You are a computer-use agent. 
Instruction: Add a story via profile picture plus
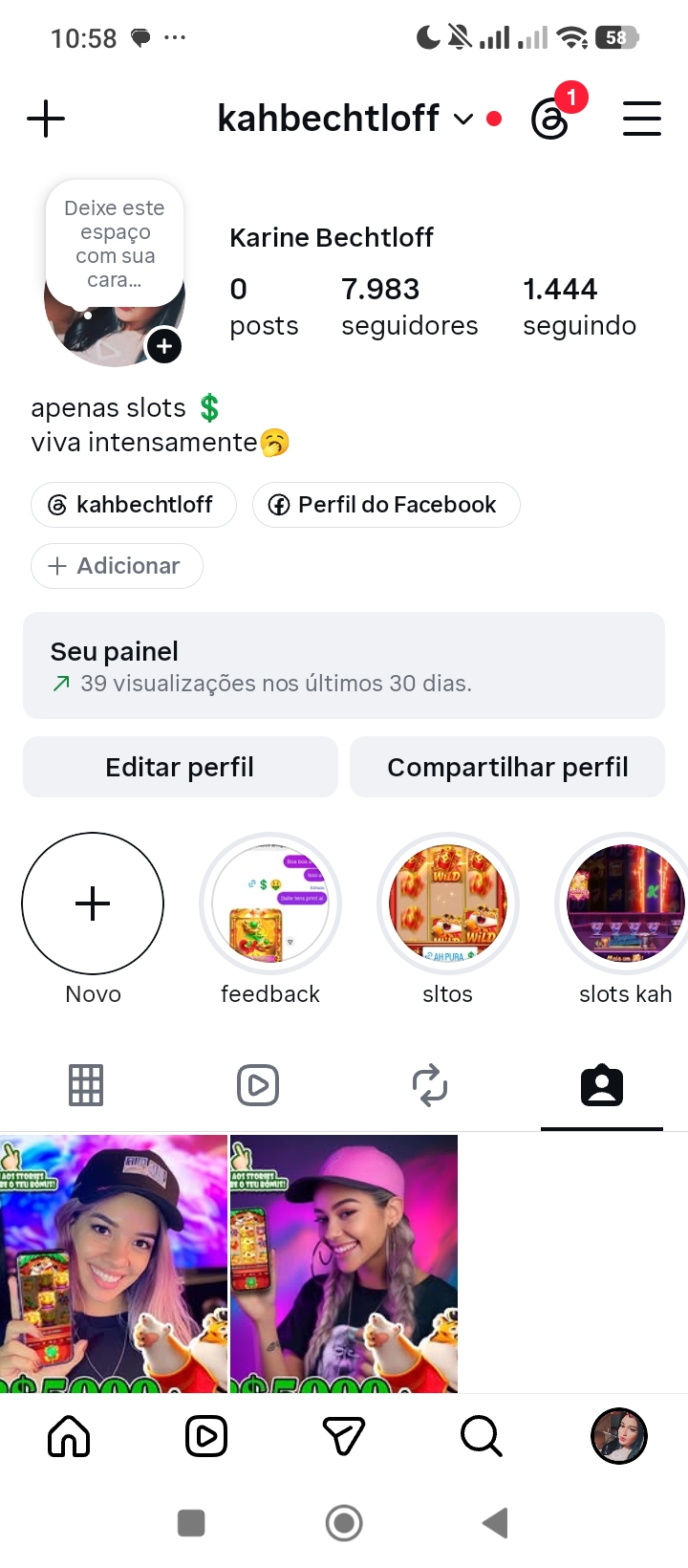pos(164,346)
